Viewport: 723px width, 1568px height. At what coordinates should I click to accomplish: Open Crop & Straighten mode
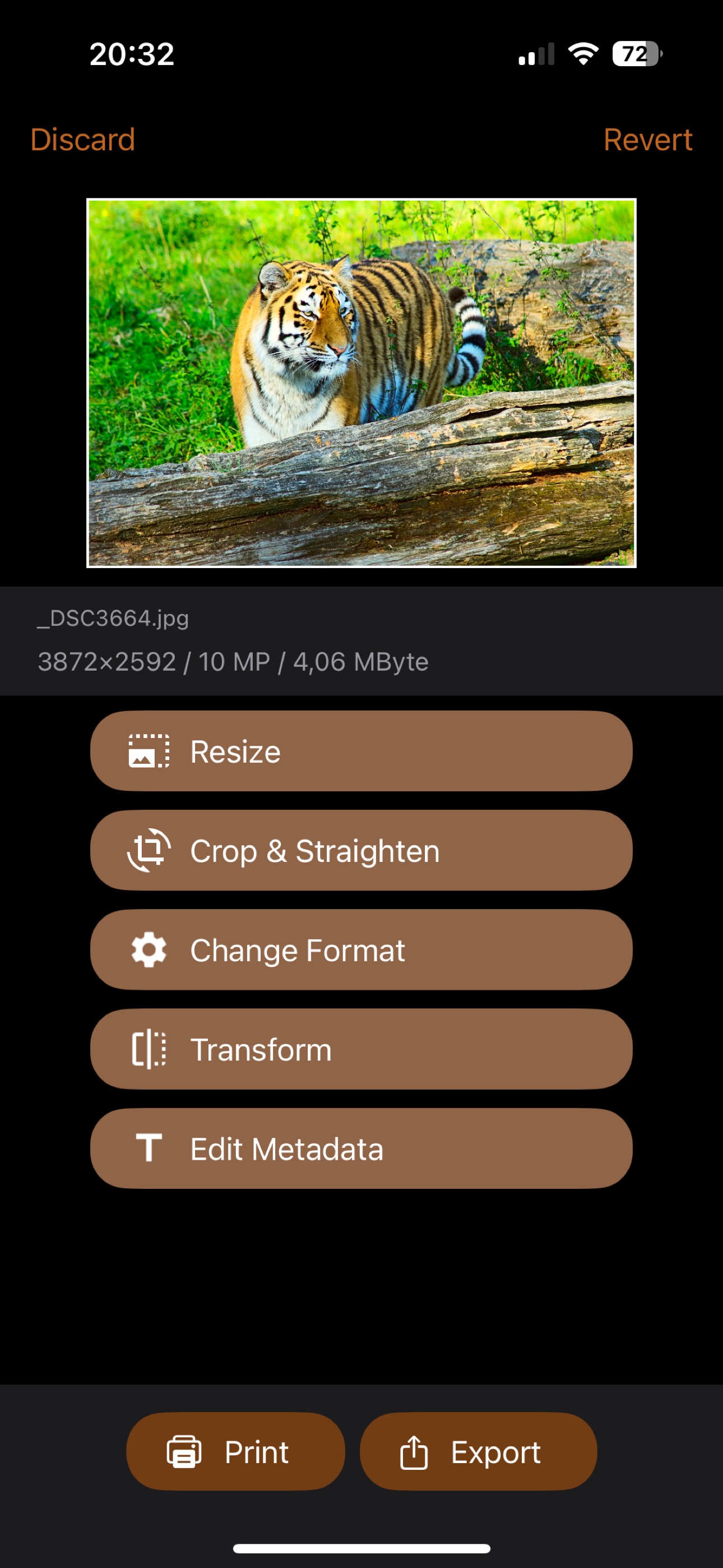(x=361, y=850)
